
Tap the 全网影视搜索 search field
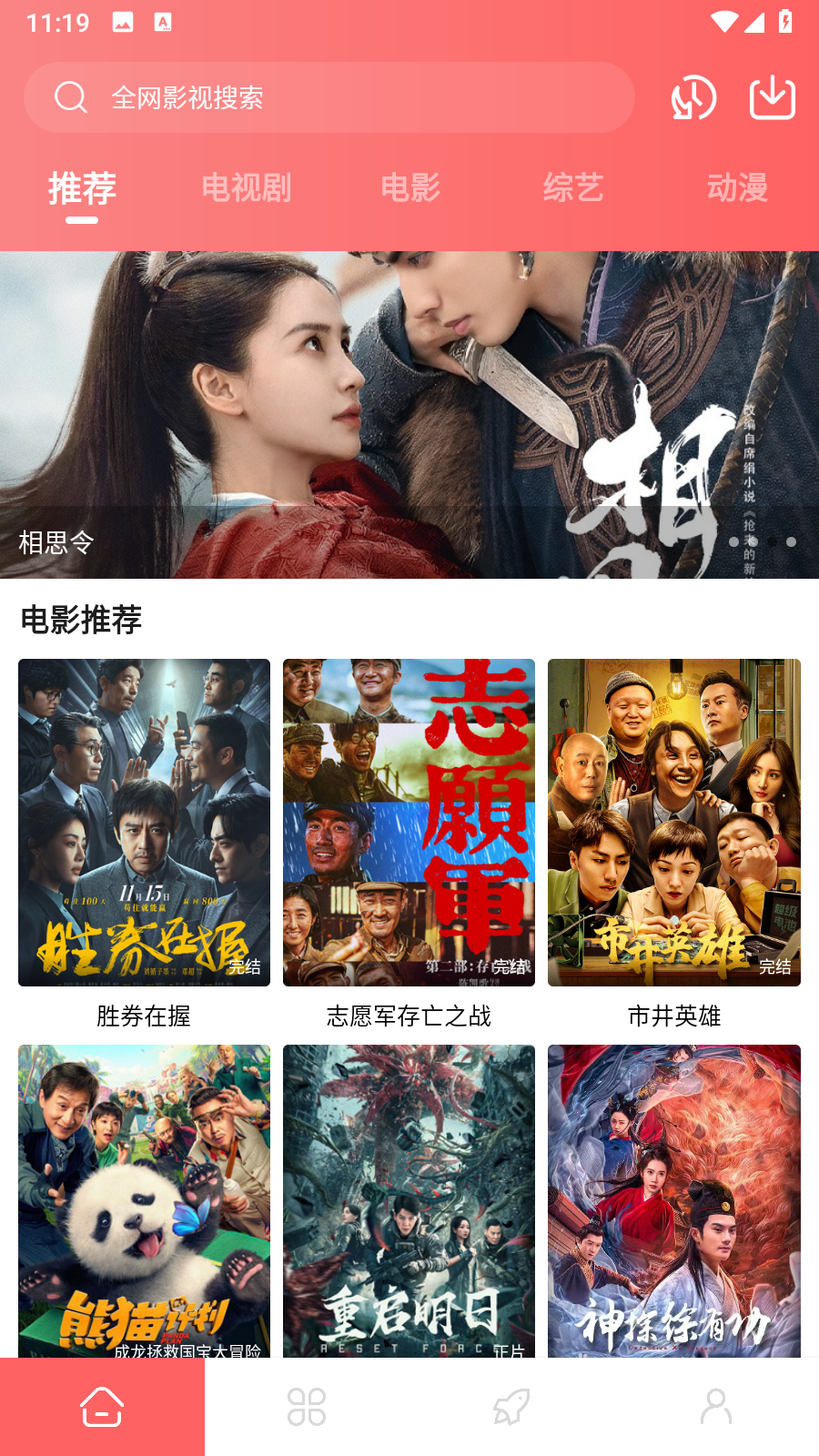tap(328, 96)
